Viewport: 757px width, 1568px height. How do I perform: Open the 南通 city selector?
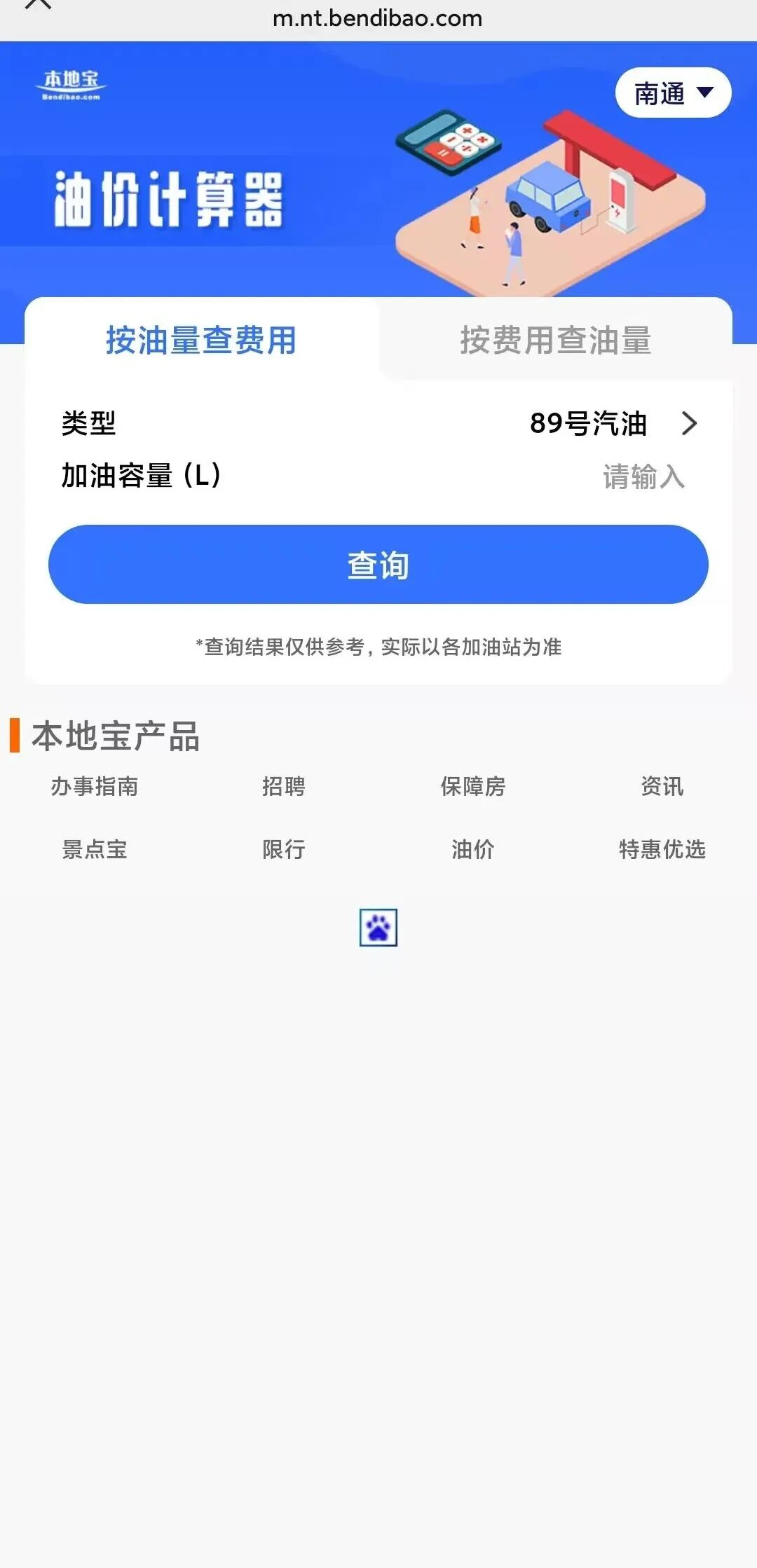[671, 92]
